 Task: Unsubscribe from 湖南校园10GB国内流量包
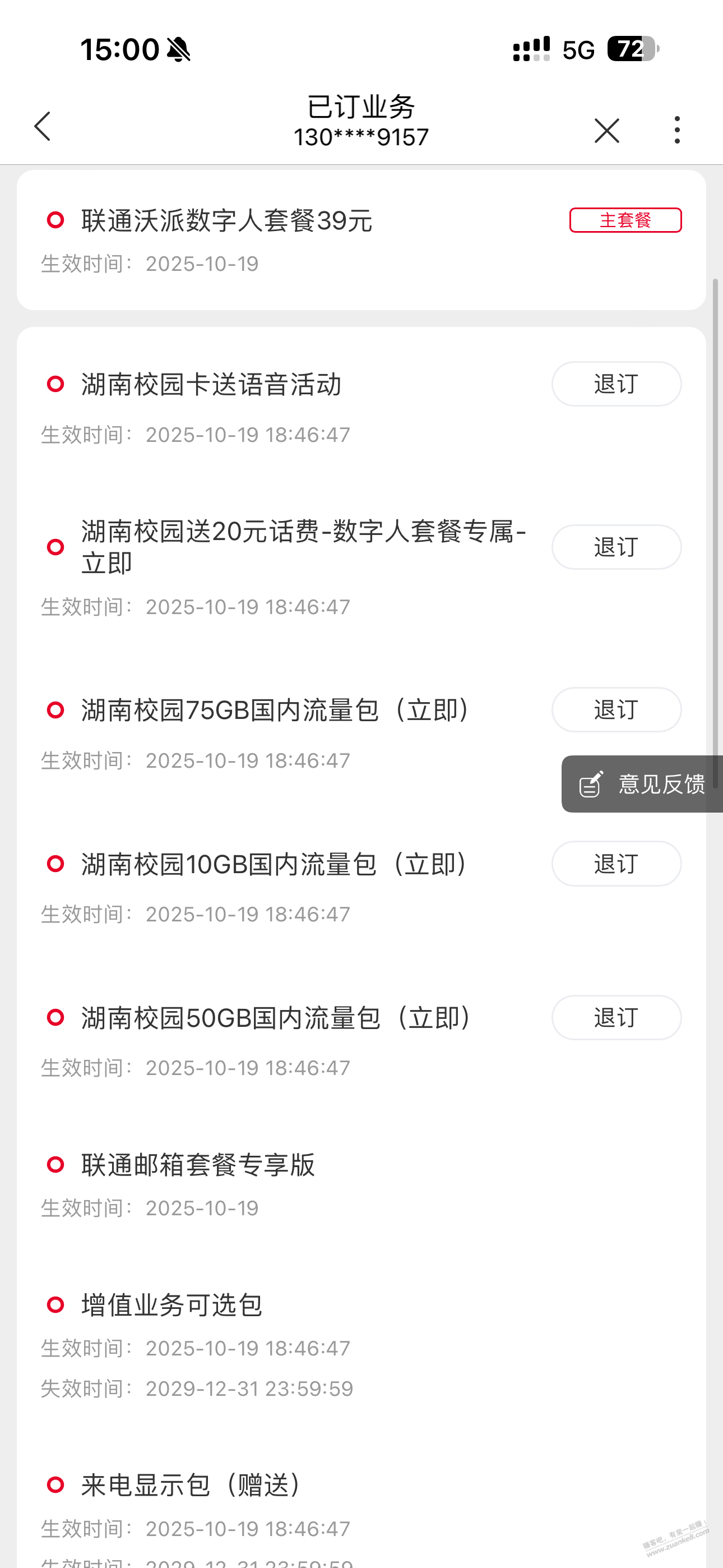pos(616,864)
